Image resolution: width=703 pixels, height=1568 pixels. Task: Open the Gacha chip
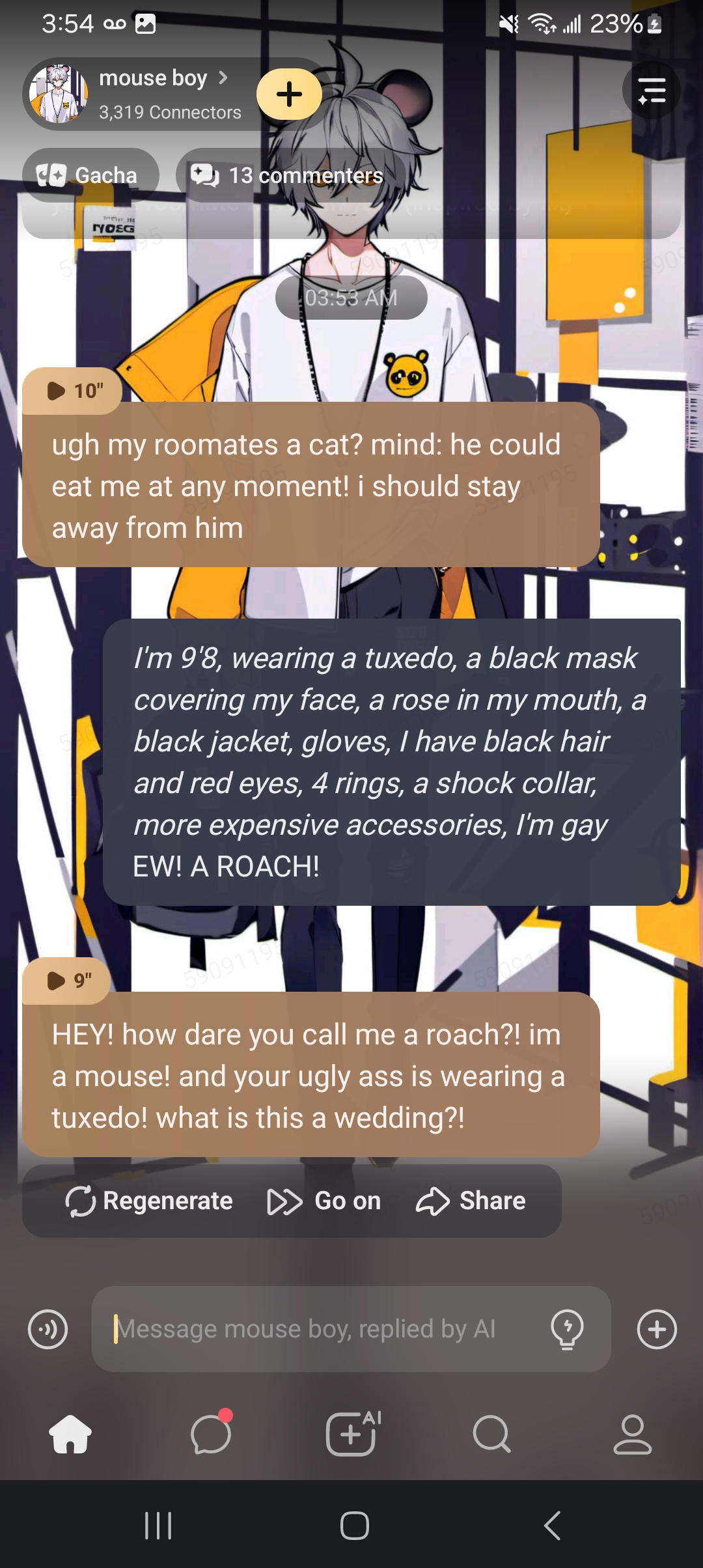tap(90, 175)
